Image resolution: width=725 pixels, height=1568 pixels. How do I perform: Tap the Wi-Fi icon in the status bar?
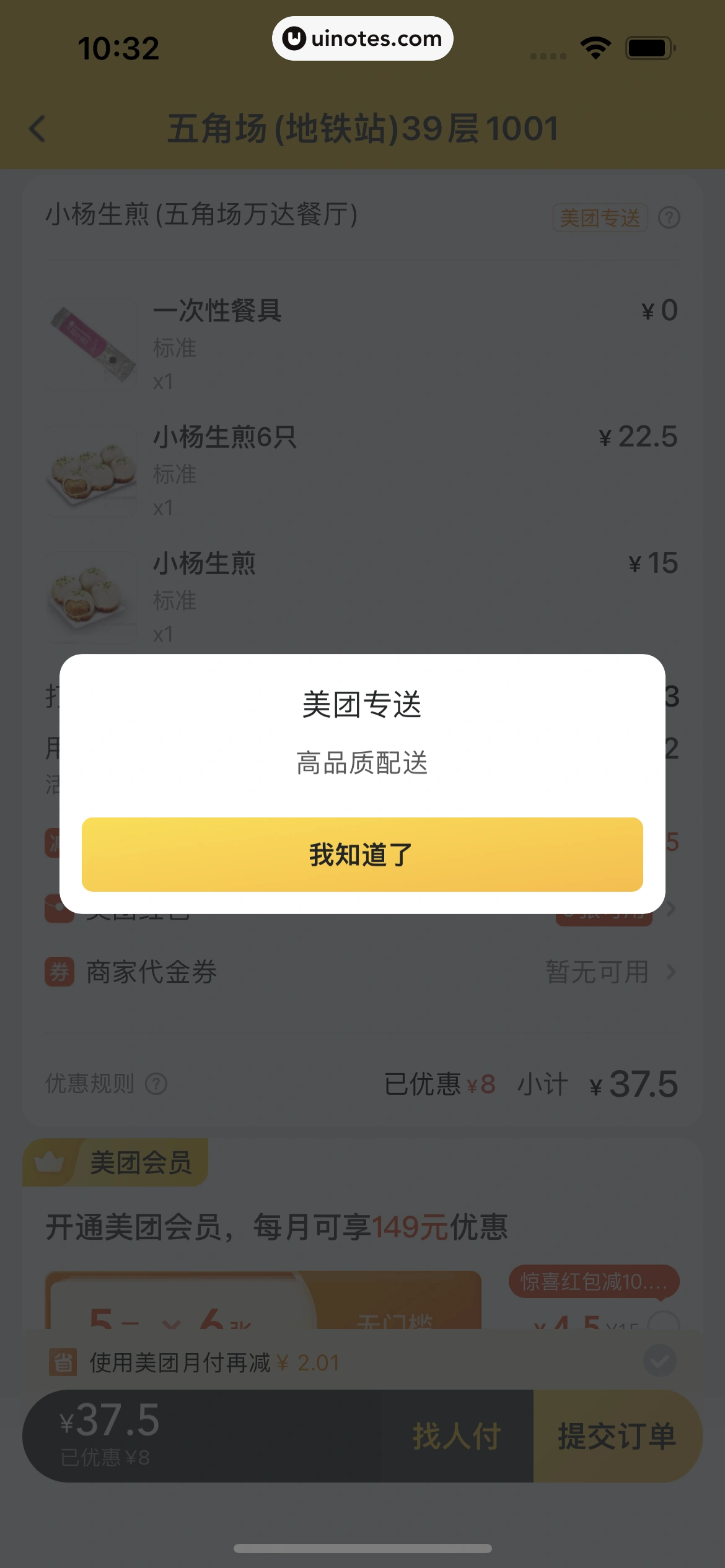coord(595,46)
